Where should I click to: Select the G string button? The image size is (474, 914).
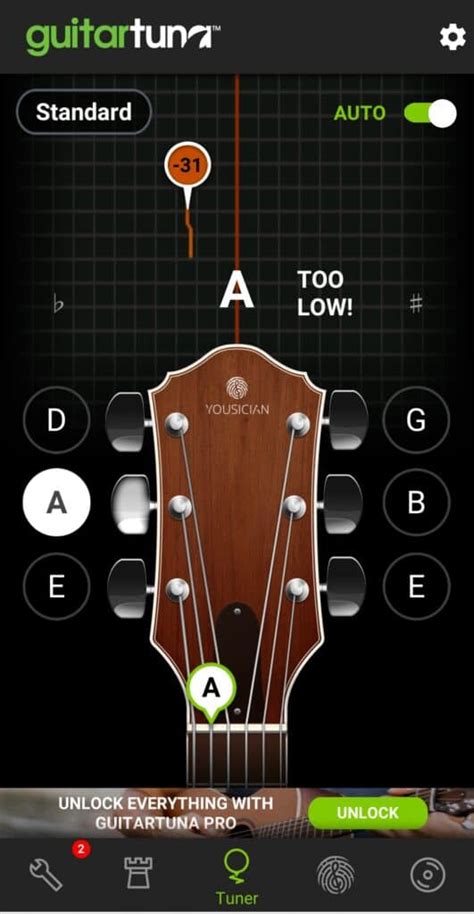point(416,420)
